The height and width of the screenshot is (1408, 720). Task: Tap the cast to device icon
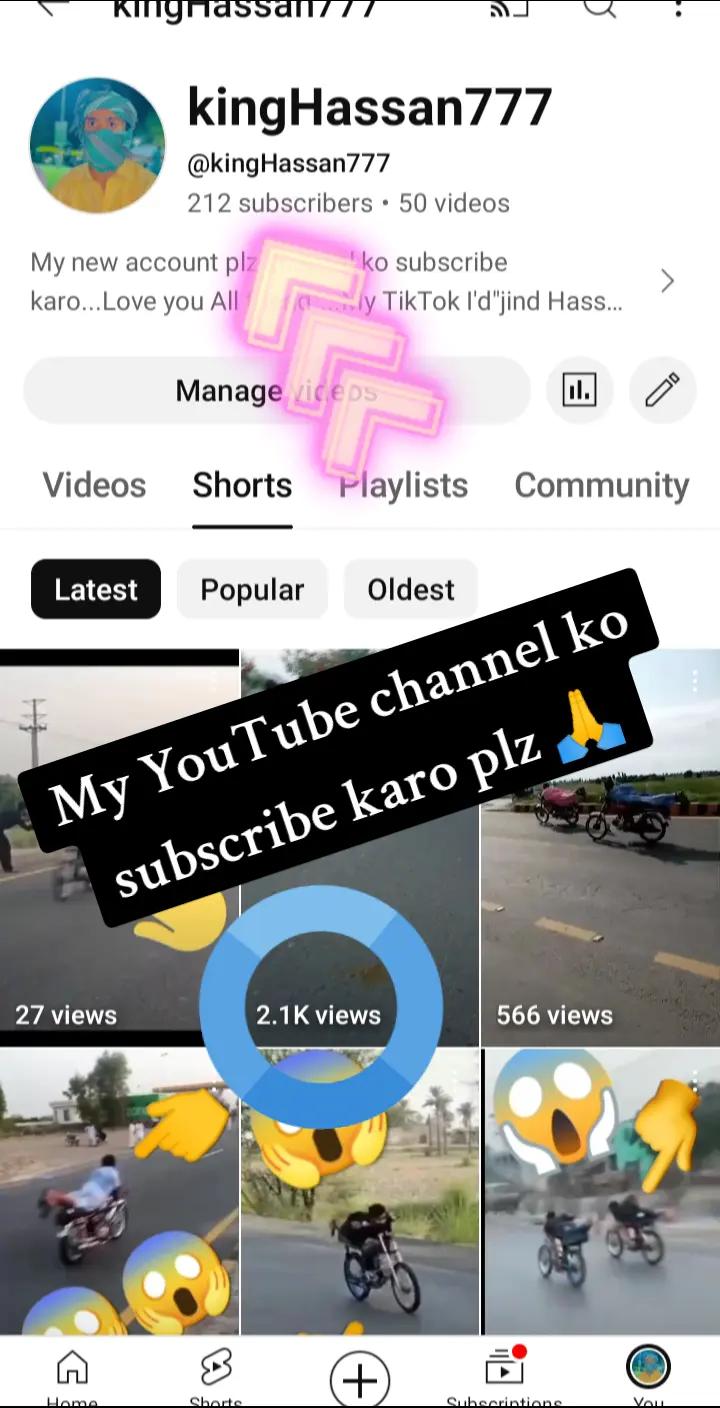pos(509,8)
